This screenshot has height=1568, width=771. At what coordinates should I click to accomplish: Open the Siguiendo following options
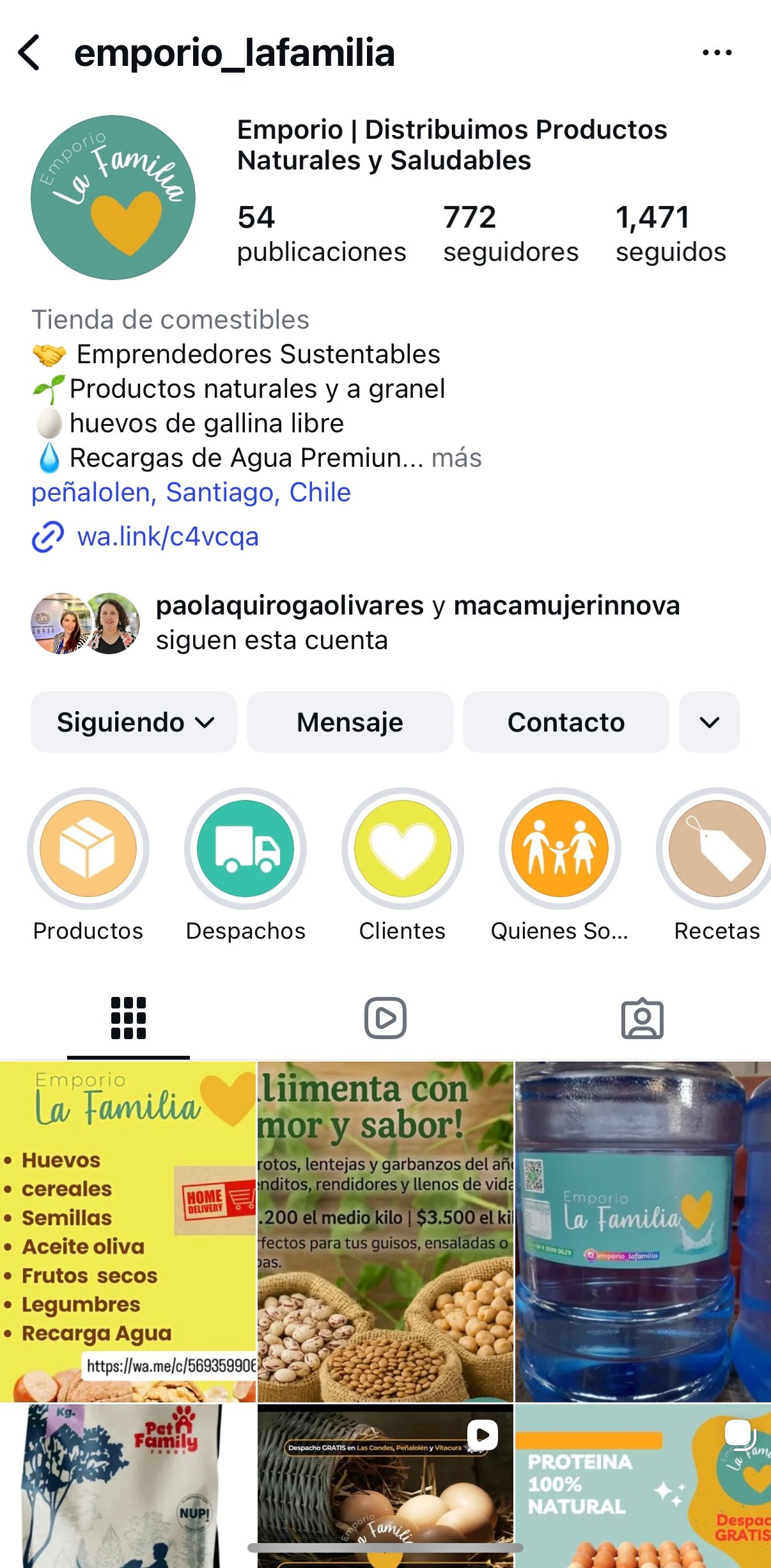[134, 722]
